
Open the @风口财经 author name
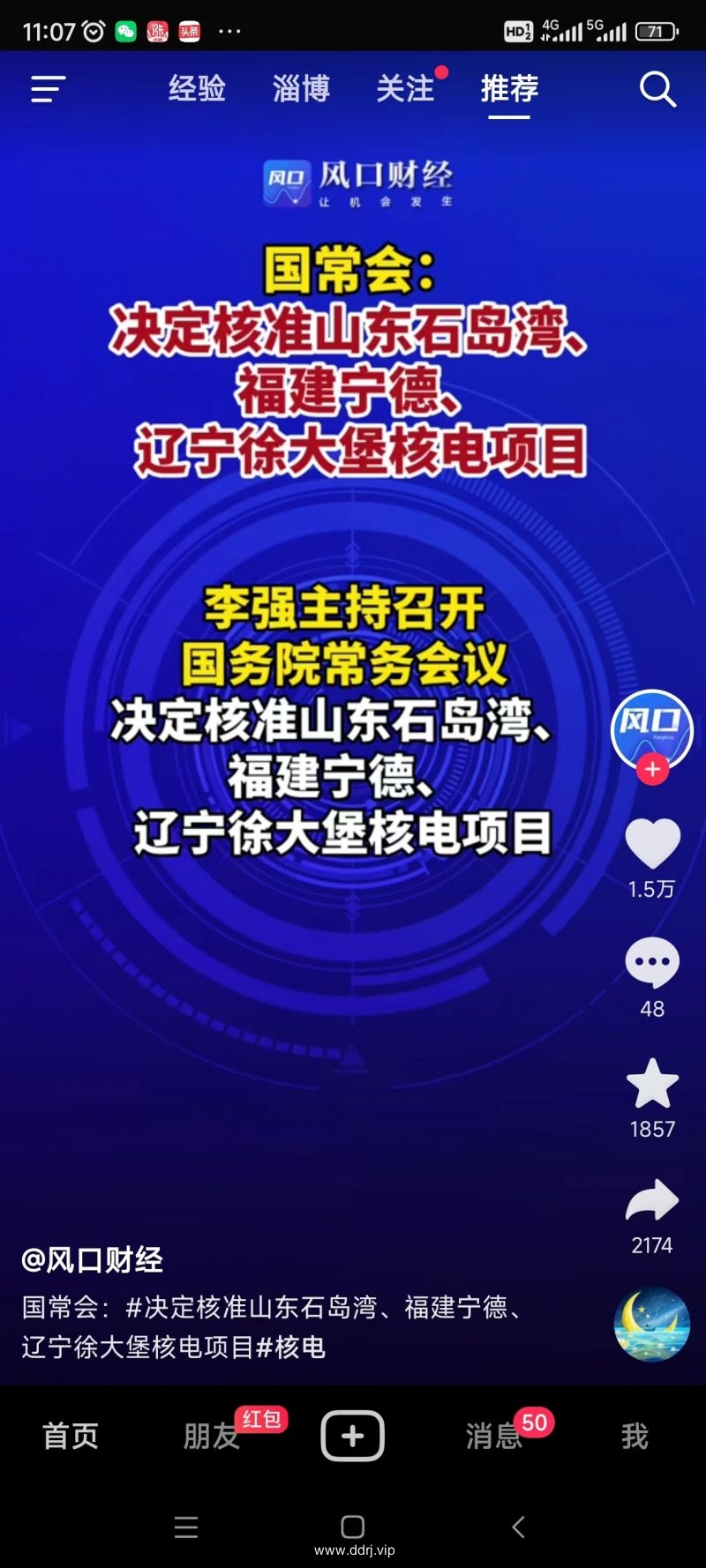tap(93, 1260)
